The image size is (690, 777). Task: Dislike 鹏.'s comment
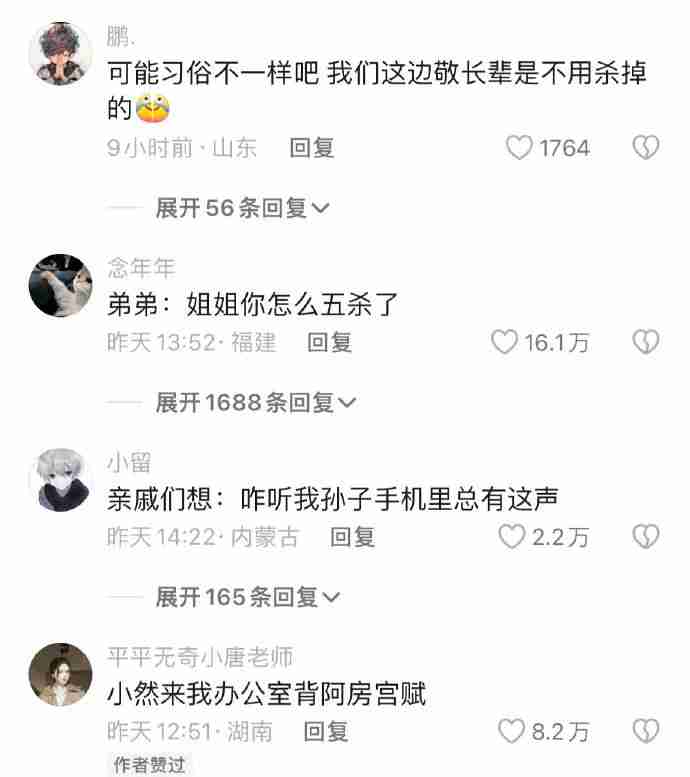(646, 148)
